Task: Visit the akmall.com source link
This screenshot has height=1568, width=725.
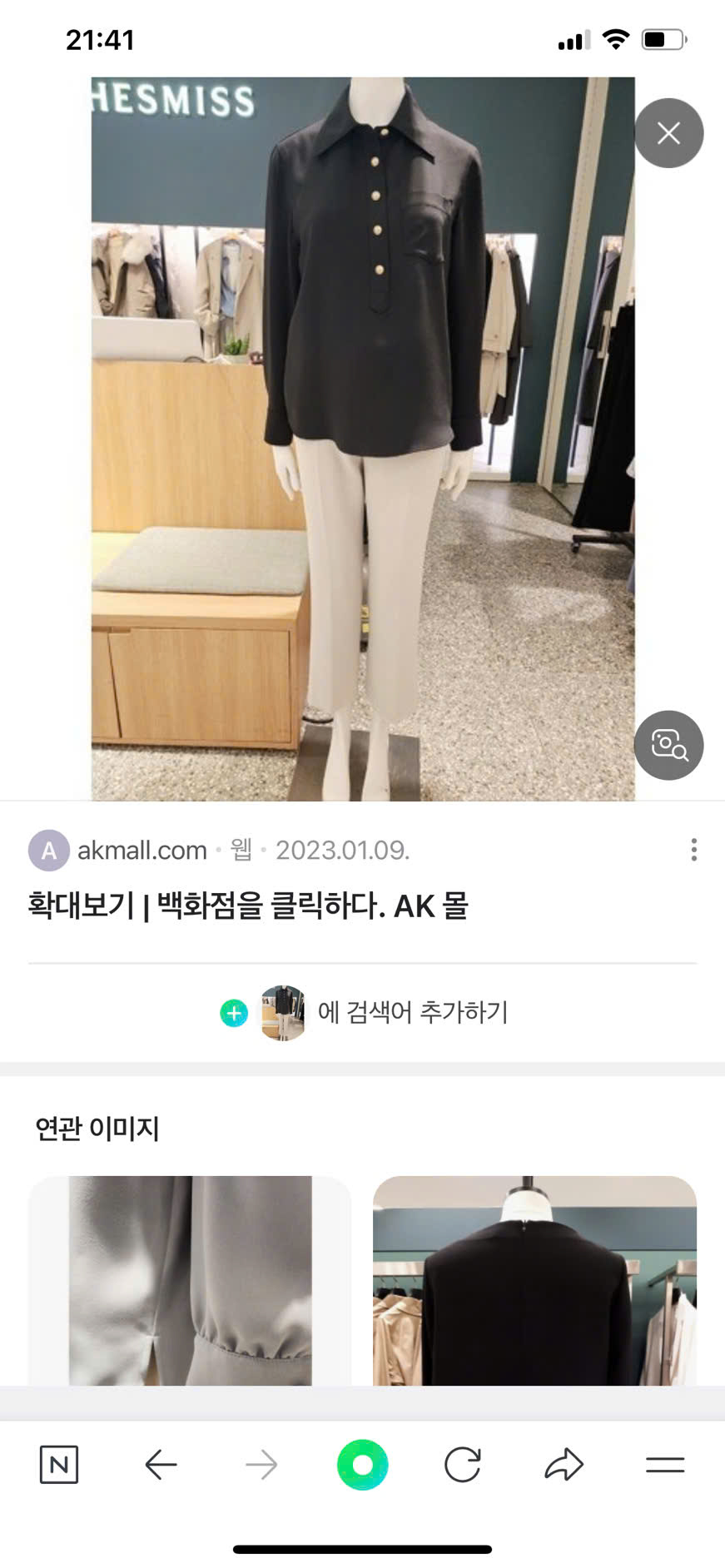Action: [142, 850]
